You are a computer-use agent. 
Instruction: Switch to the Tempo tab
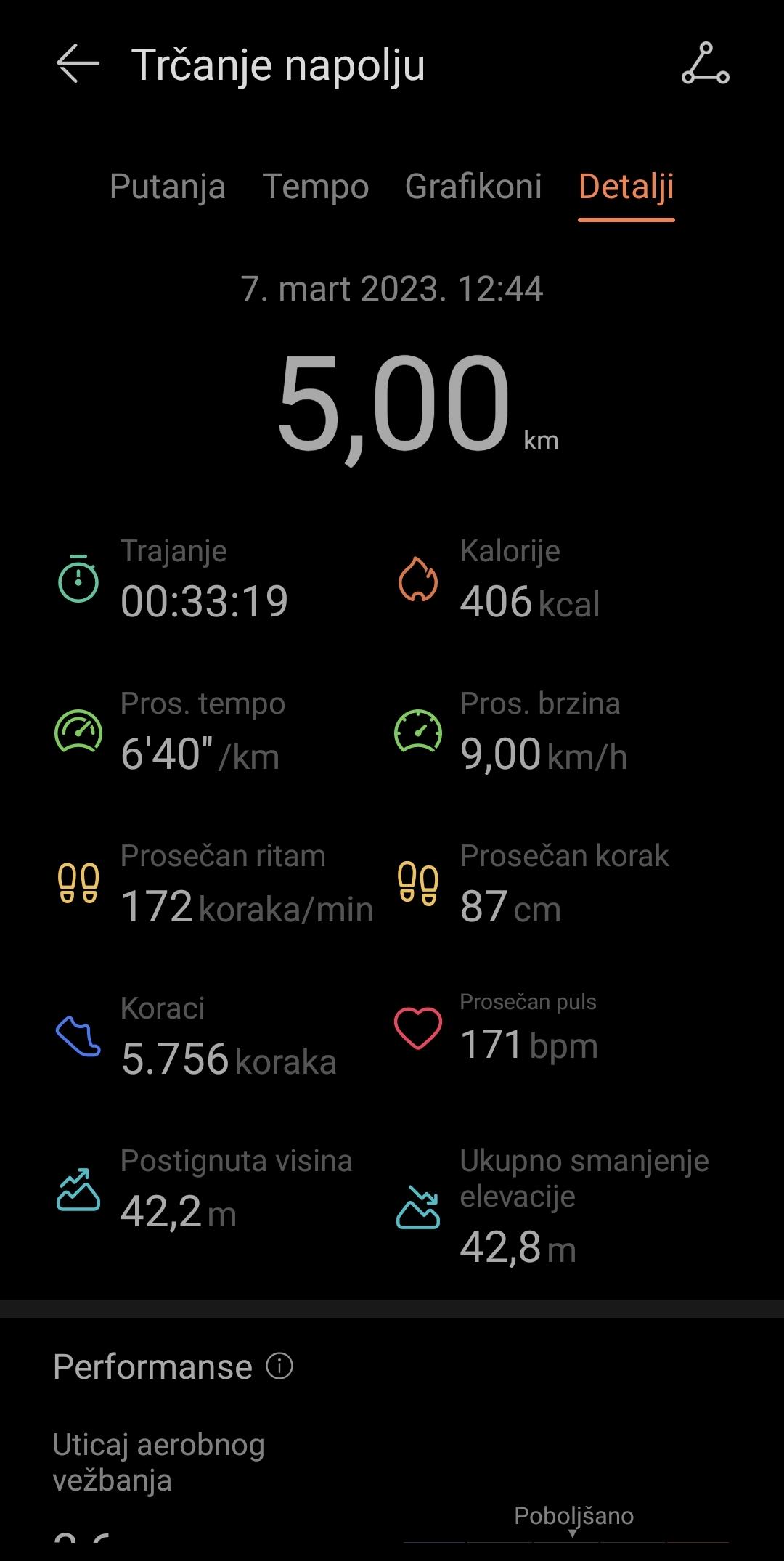pos(316,187)
